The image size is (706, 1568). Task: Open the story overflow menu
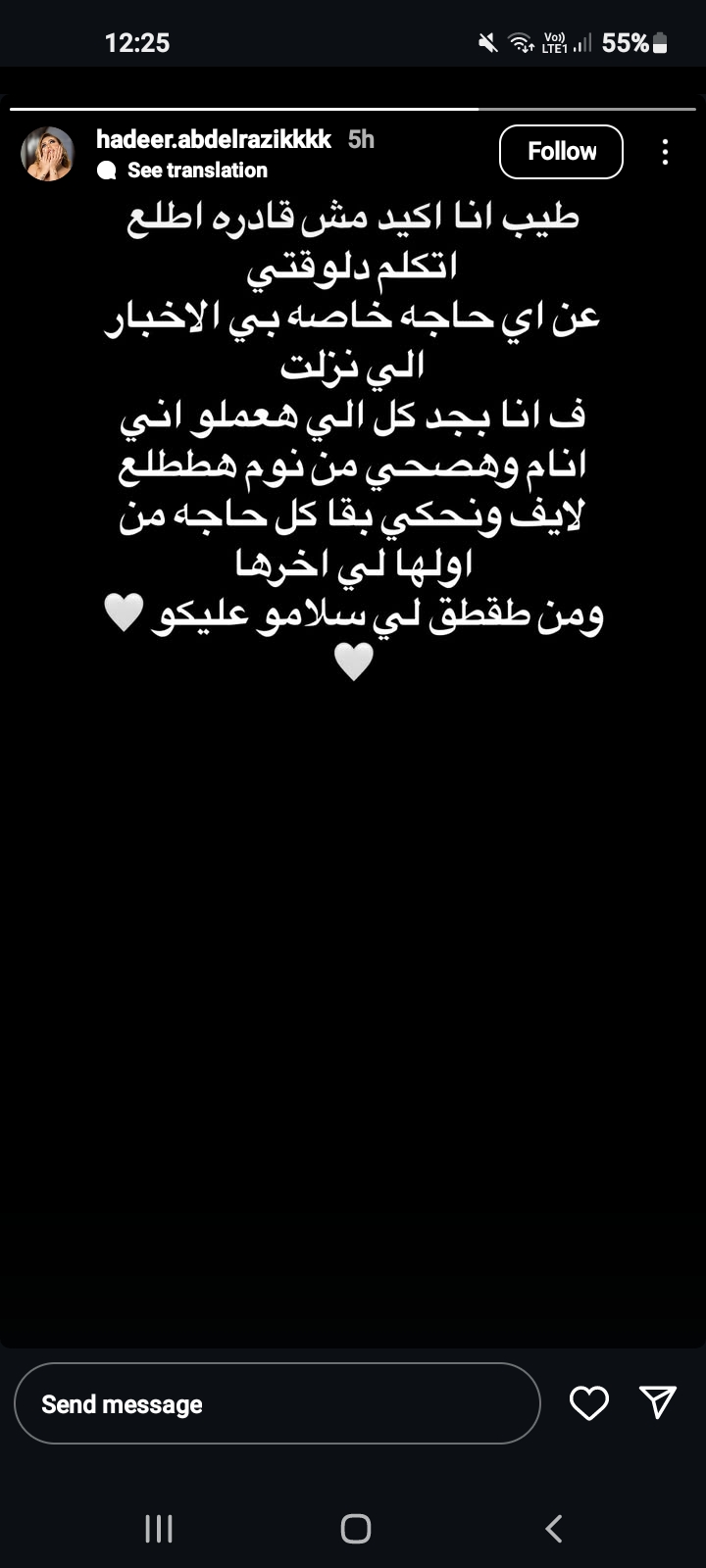665,152
